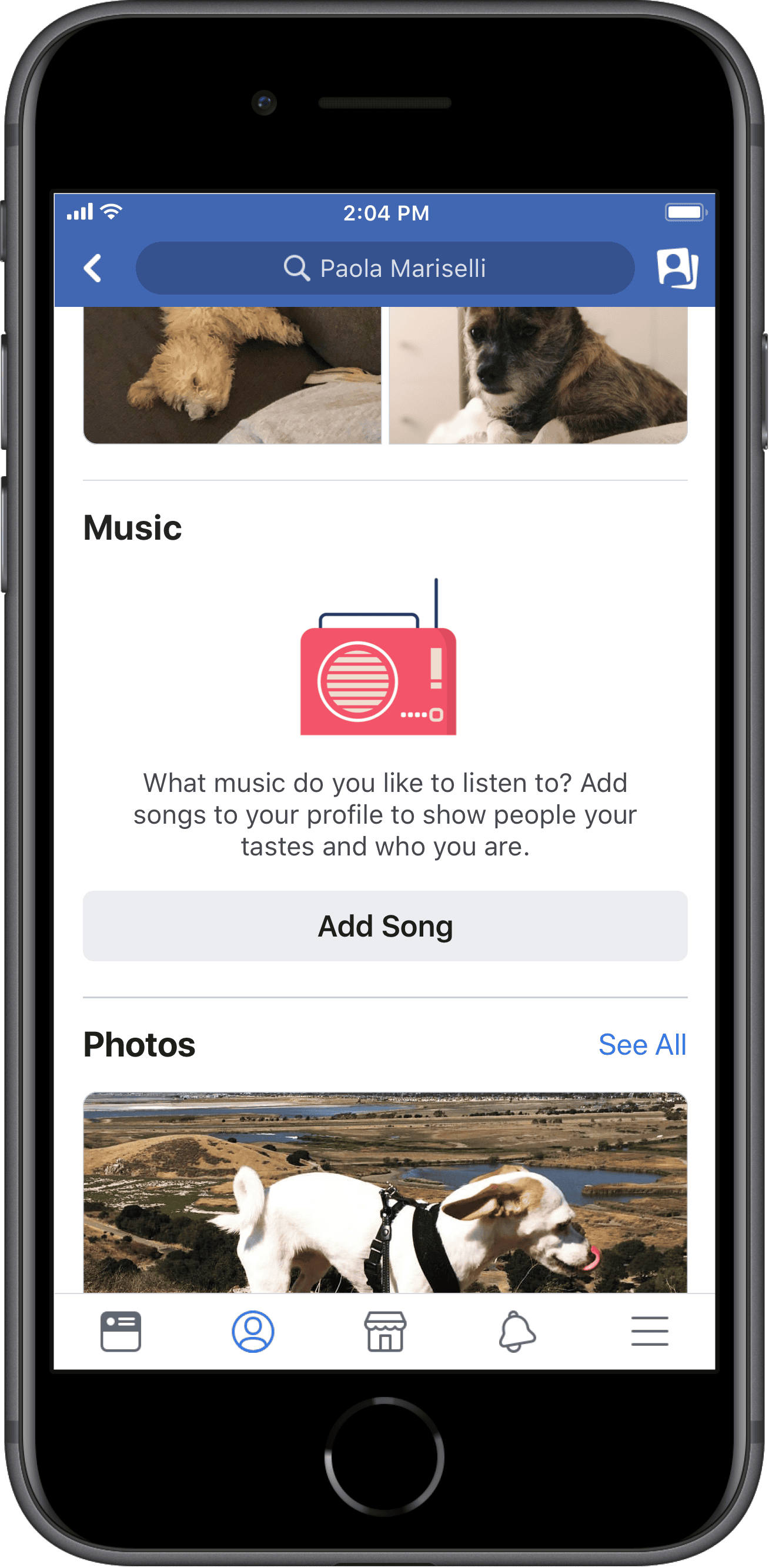
Task: Switch to the News Feed tab
Action: (x=121, y=1331)
